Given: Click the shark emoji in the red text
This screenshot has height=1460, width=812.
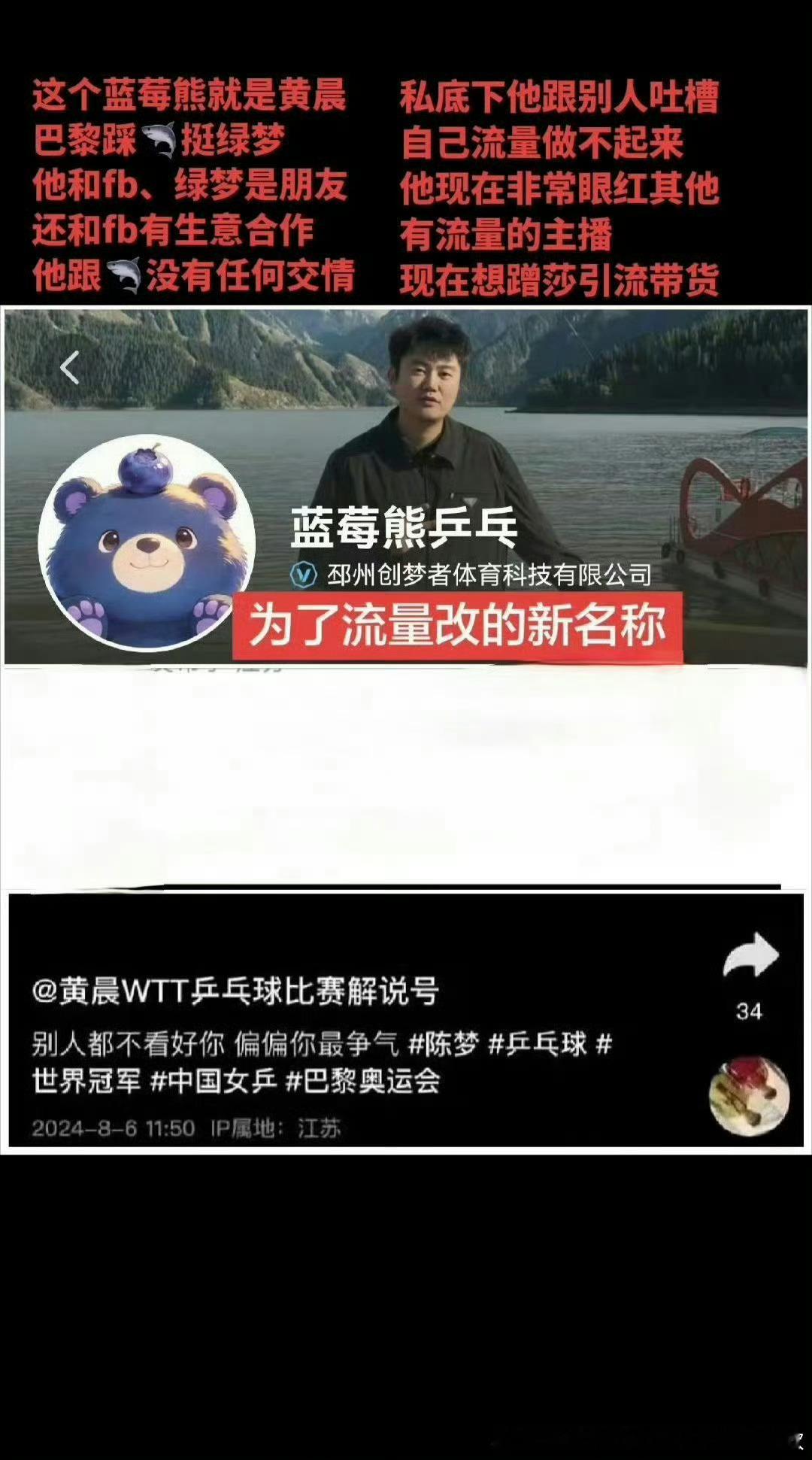Looking at the screenshot, I should (160, 138).
